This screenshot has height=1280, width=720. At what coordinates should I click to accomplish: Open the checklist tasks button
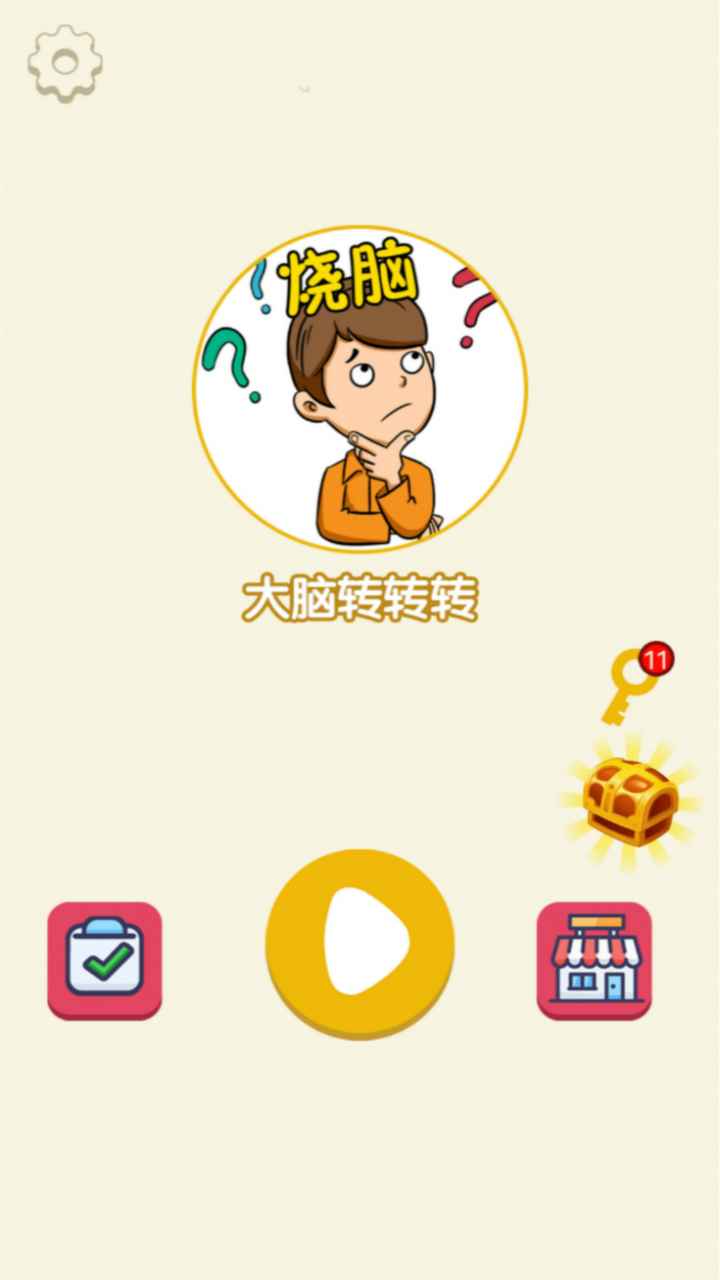click(105, 960)
